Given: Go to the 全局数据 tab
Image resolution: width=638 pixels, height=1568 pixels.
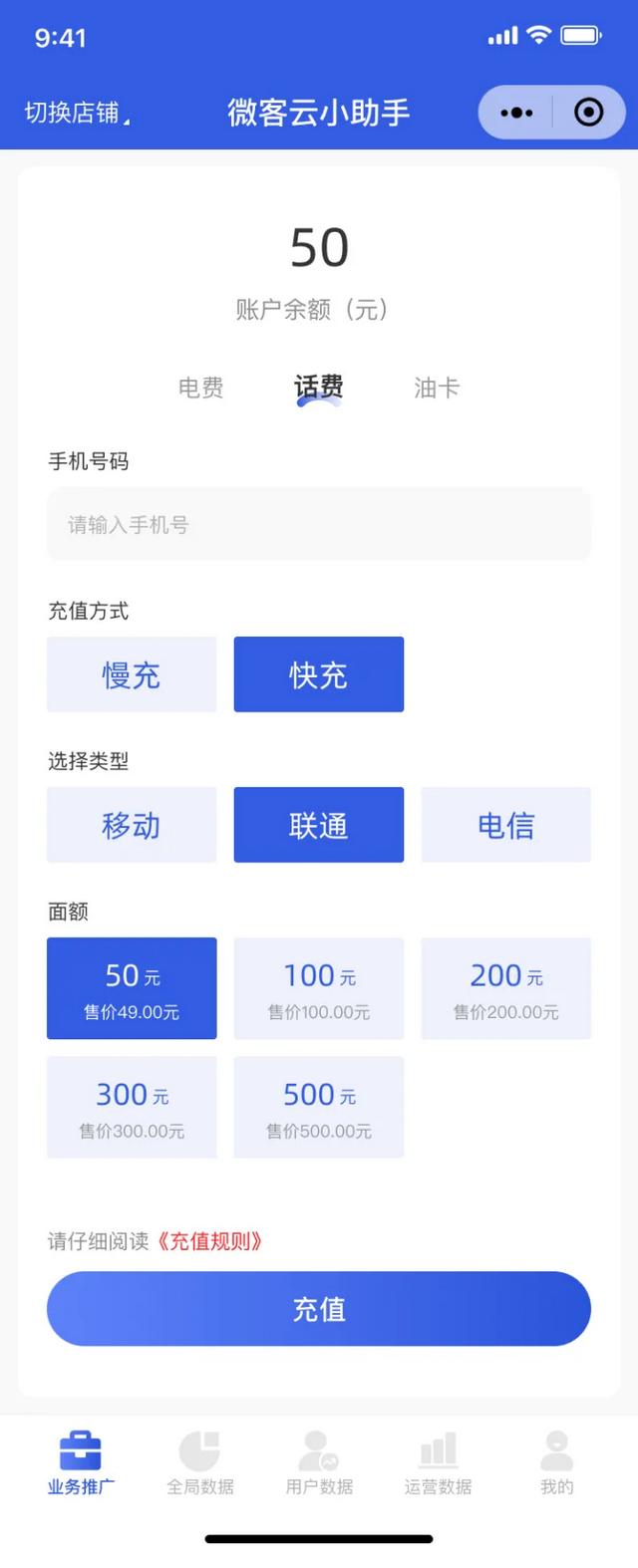Looking at the screenshot, I should coord(200,1462).
